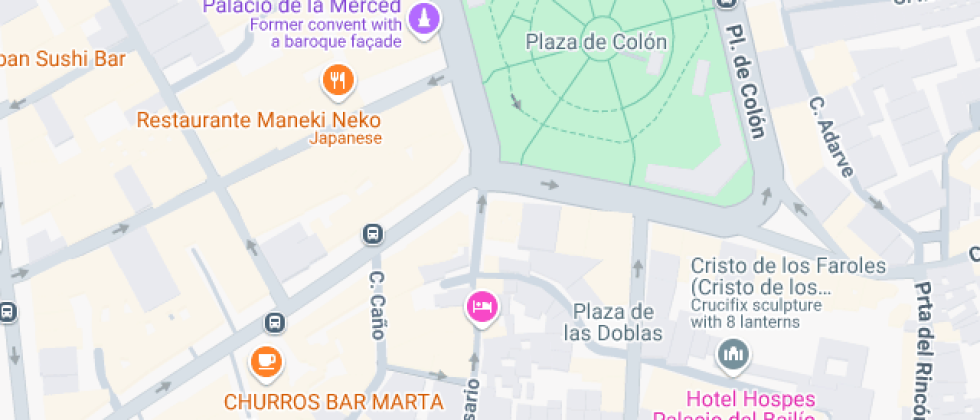Open the Cristo de los Faroles museum pin

pos(734,352)
